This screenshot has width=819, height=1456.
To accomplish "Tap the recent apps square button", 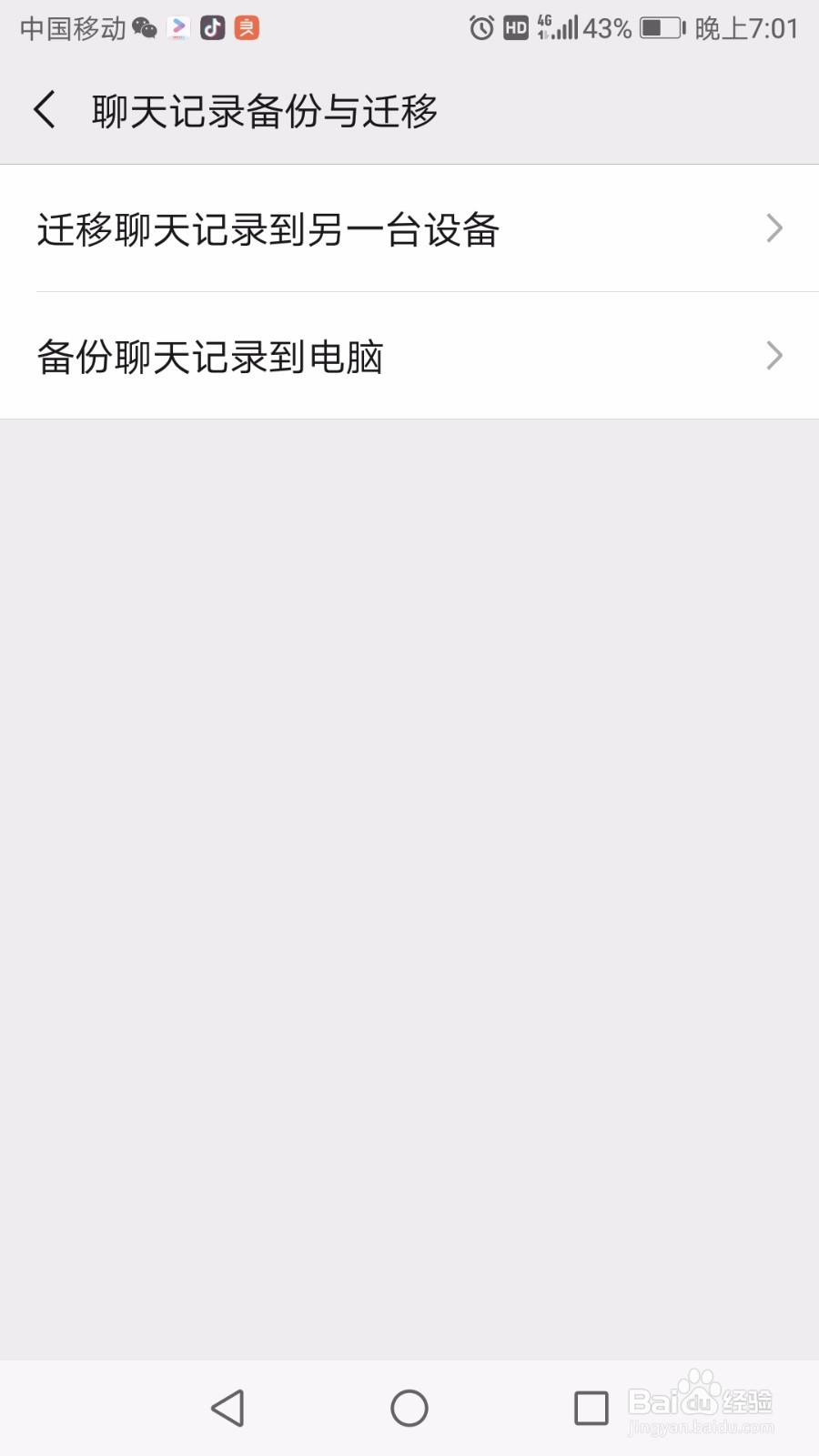I will [x=590, y=1408].
